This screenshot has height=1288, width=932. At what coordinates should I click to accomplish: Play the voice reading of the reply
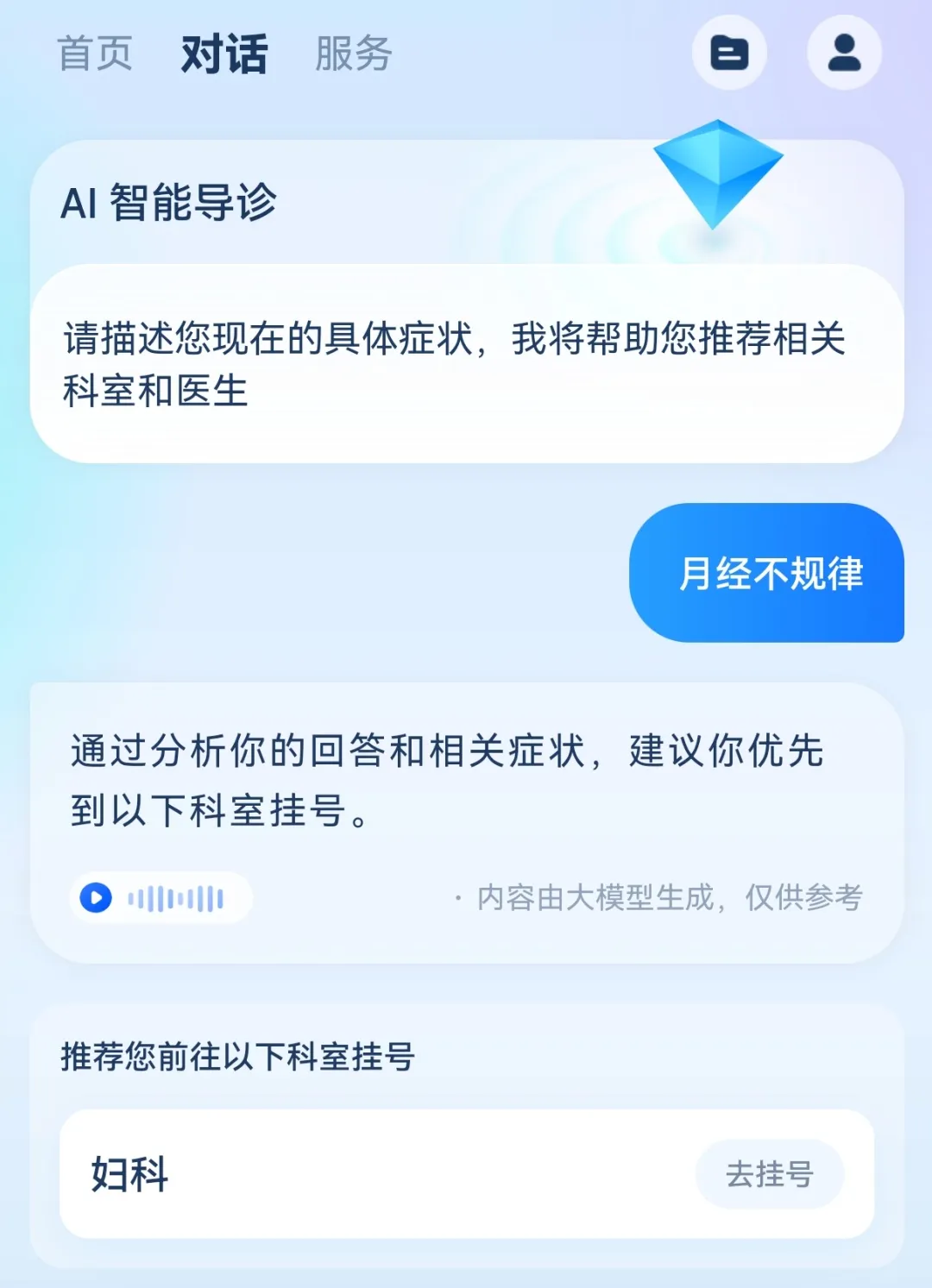tap(97, 898)
